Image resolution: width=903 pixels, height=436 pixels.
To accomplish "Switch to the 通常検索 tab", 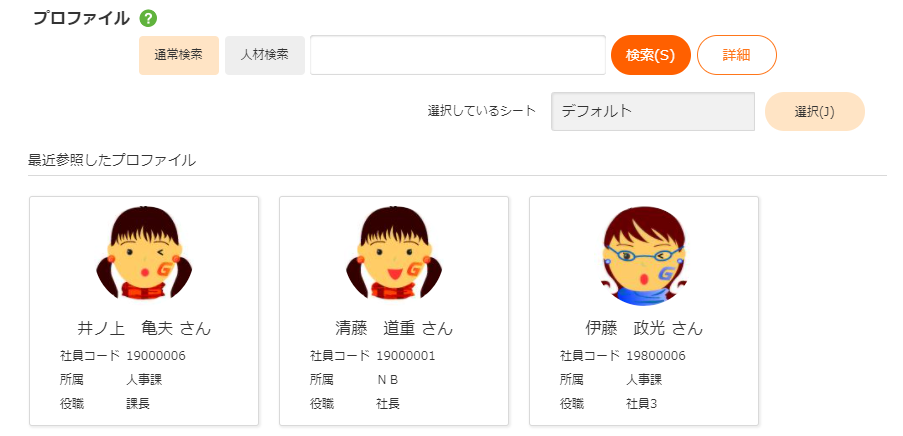I will [x=178, y=55].
